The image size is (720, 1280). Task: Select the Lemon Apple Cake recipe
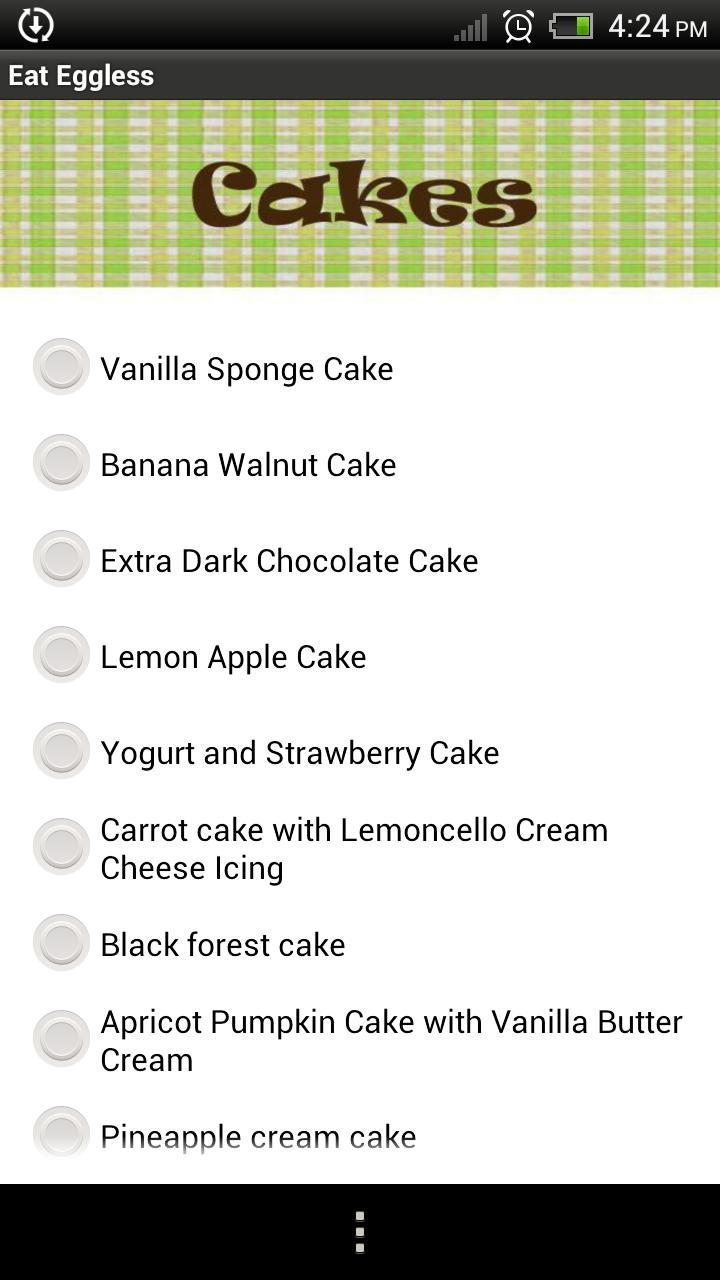coord(61,655)
